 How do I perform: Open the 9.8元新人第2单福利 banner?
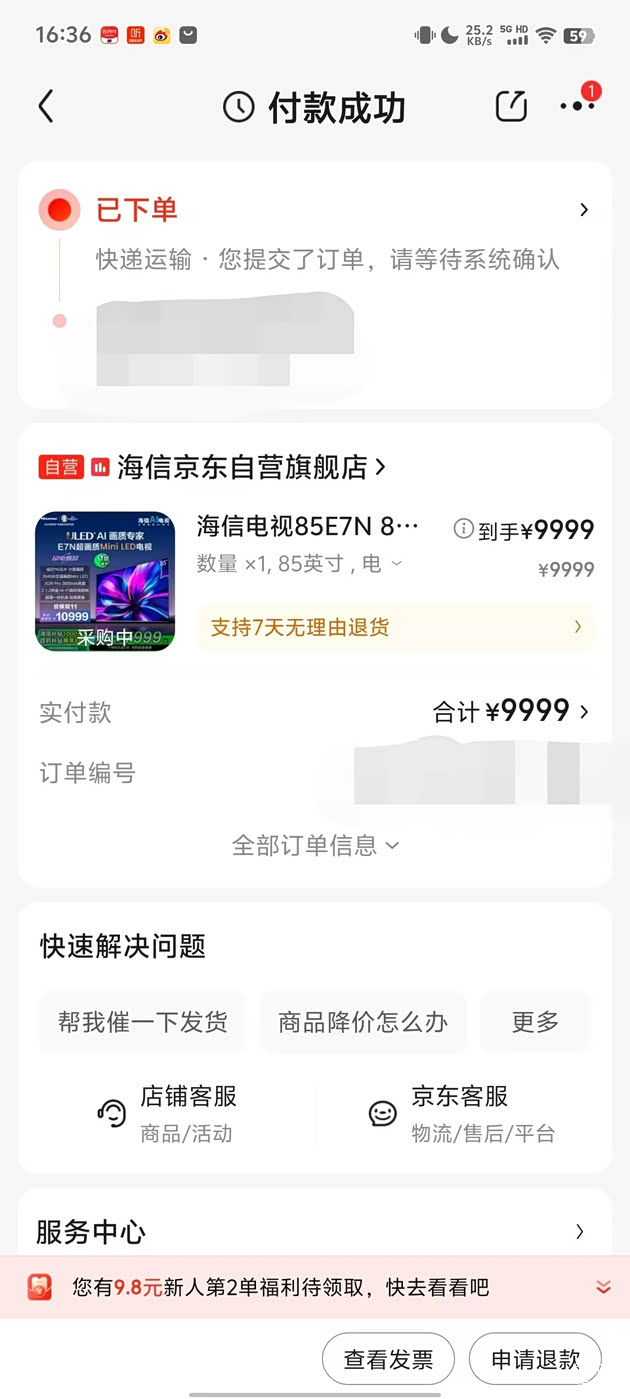point(280,1287)
